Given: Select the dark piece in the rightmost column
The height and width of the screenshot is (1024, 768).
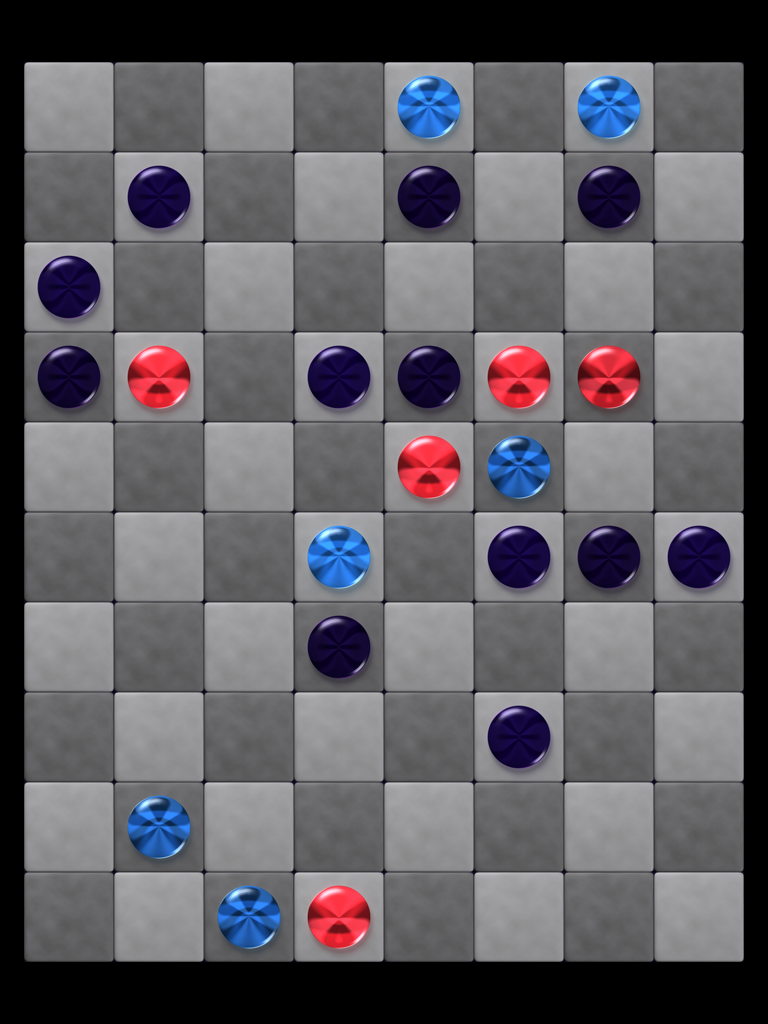Looking at the screenshot, I should coord(699,556).
